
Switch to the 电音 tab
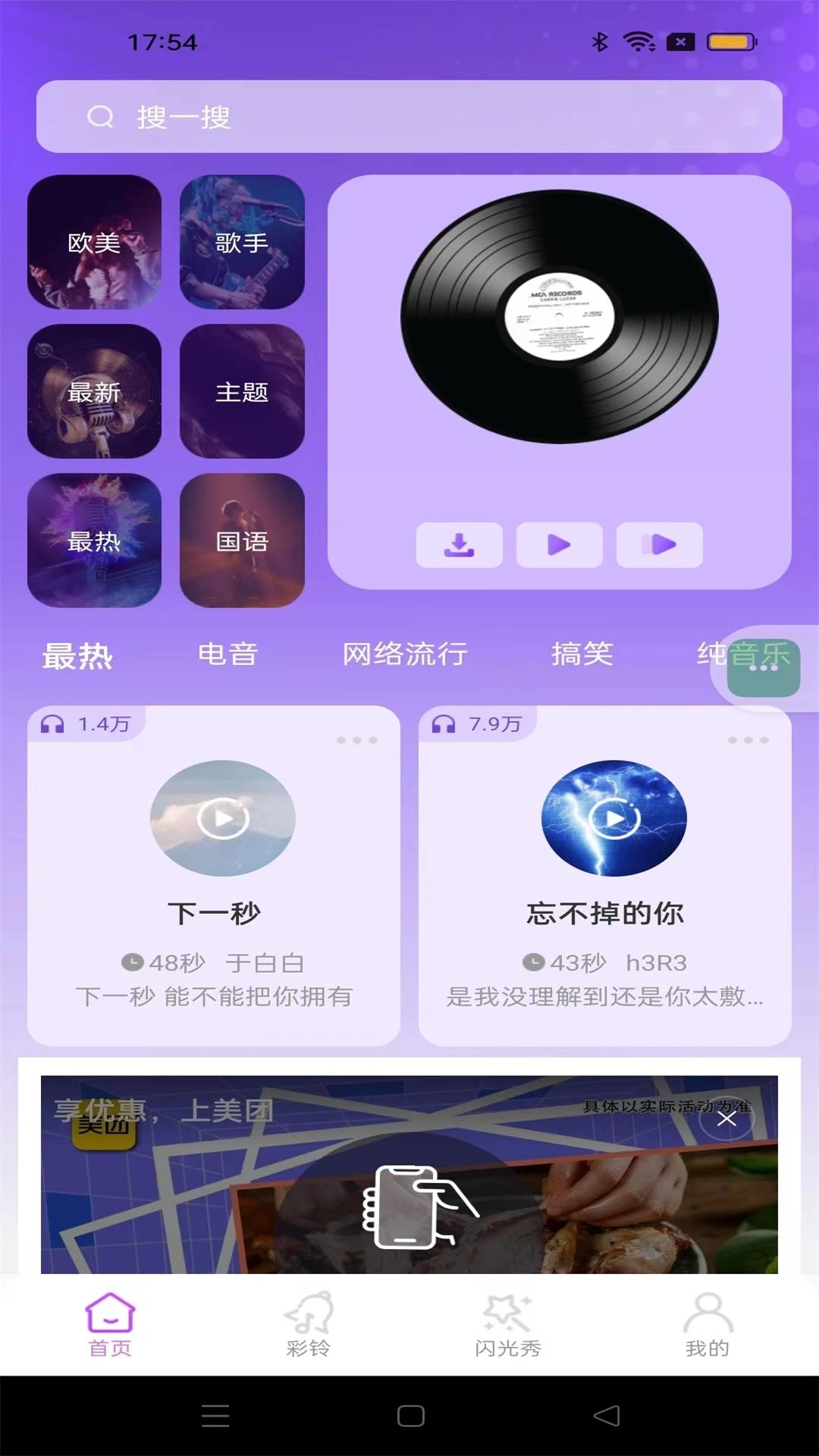[x=227, y=654]
